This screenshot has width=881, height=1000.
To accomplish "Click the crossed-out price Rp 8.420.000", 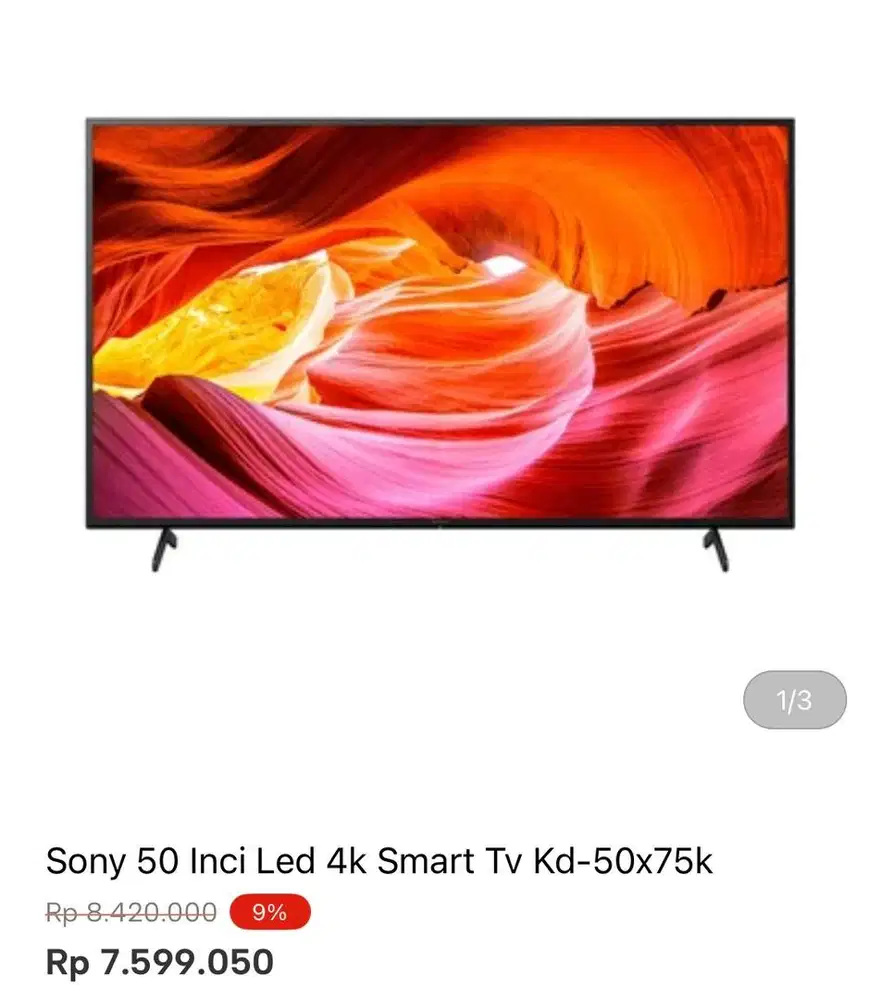I will tap(132, 912).
